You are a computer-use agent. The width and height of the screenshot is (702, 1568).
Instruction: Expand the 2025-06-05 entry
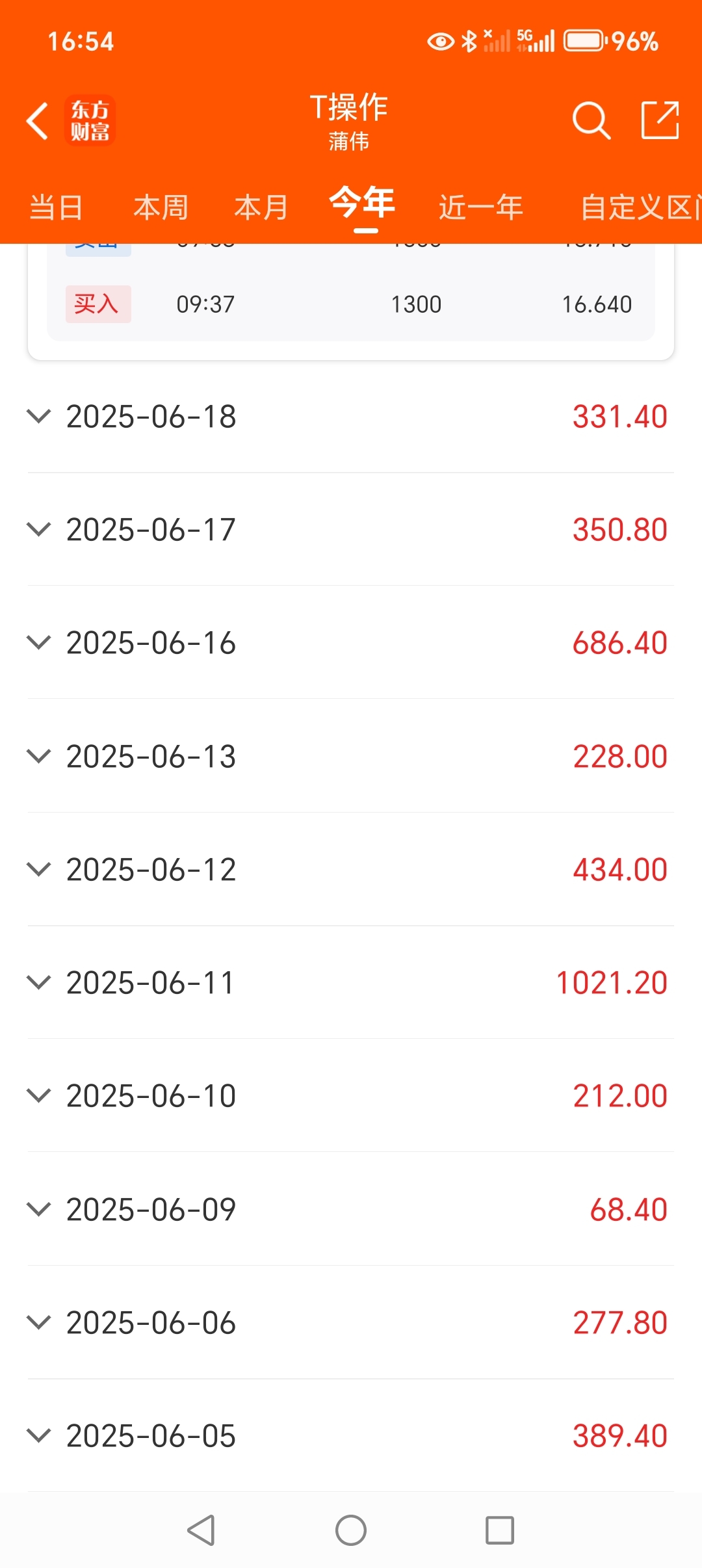click(x=351, y=1436)
